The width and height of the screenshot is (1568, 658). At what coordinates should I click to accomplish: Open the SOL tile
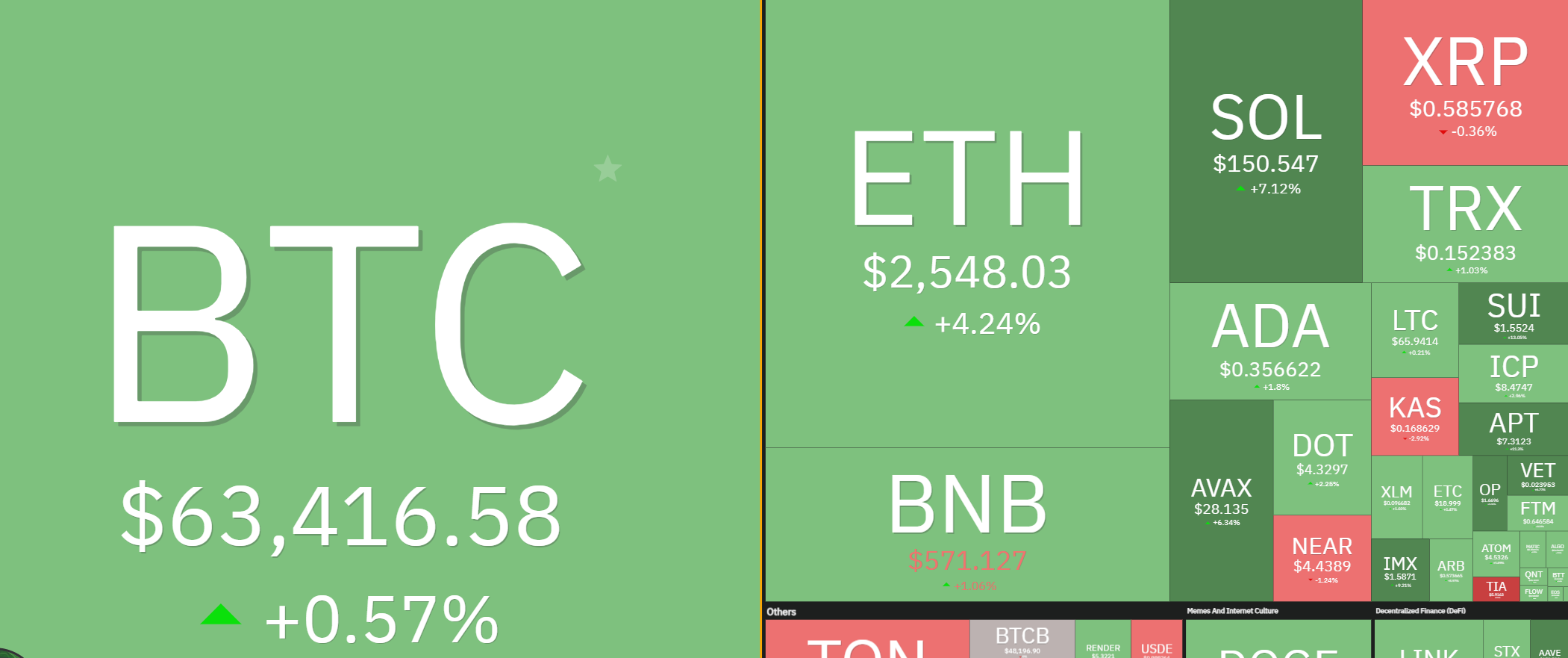1266,142
